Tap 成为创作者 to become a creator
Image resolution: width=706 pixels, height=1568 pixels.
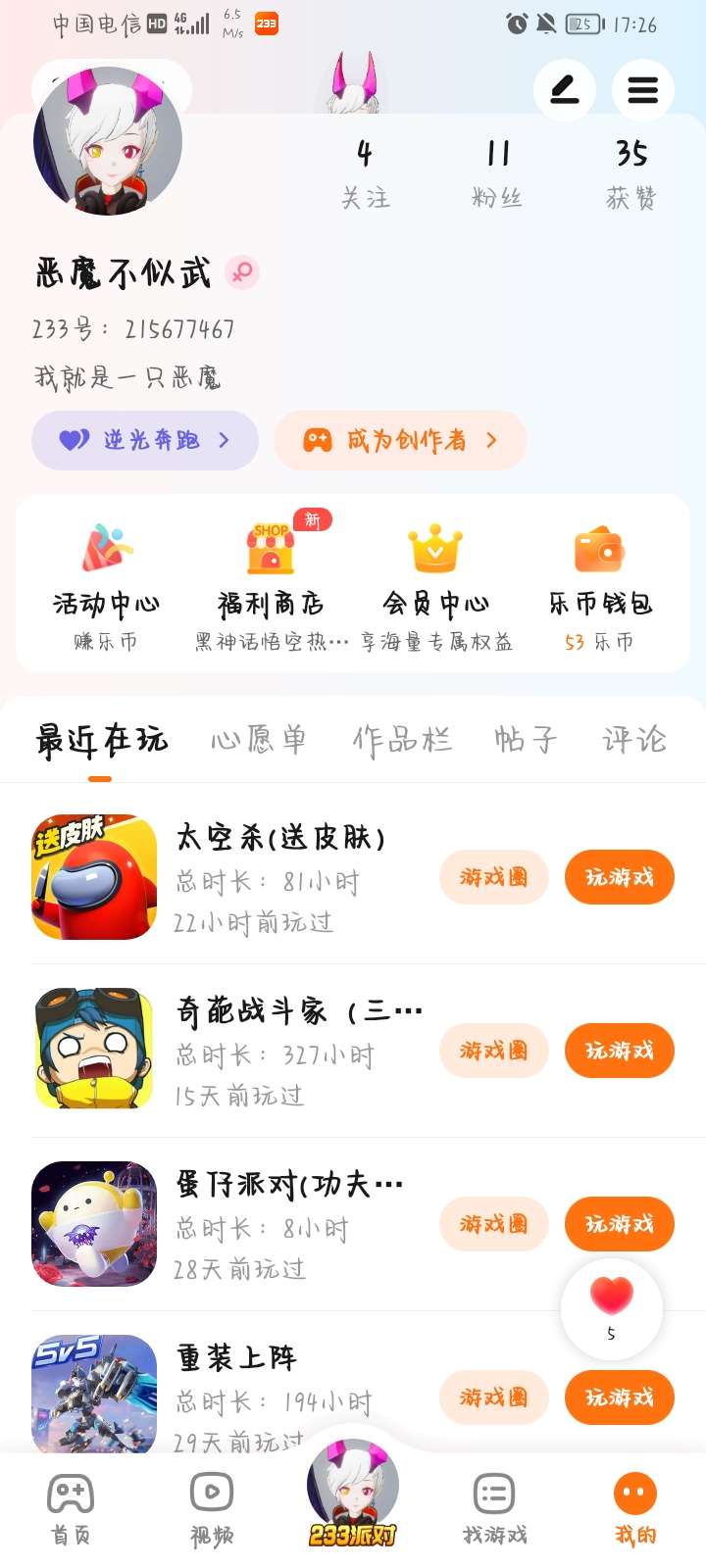click(x=400, y=440)
